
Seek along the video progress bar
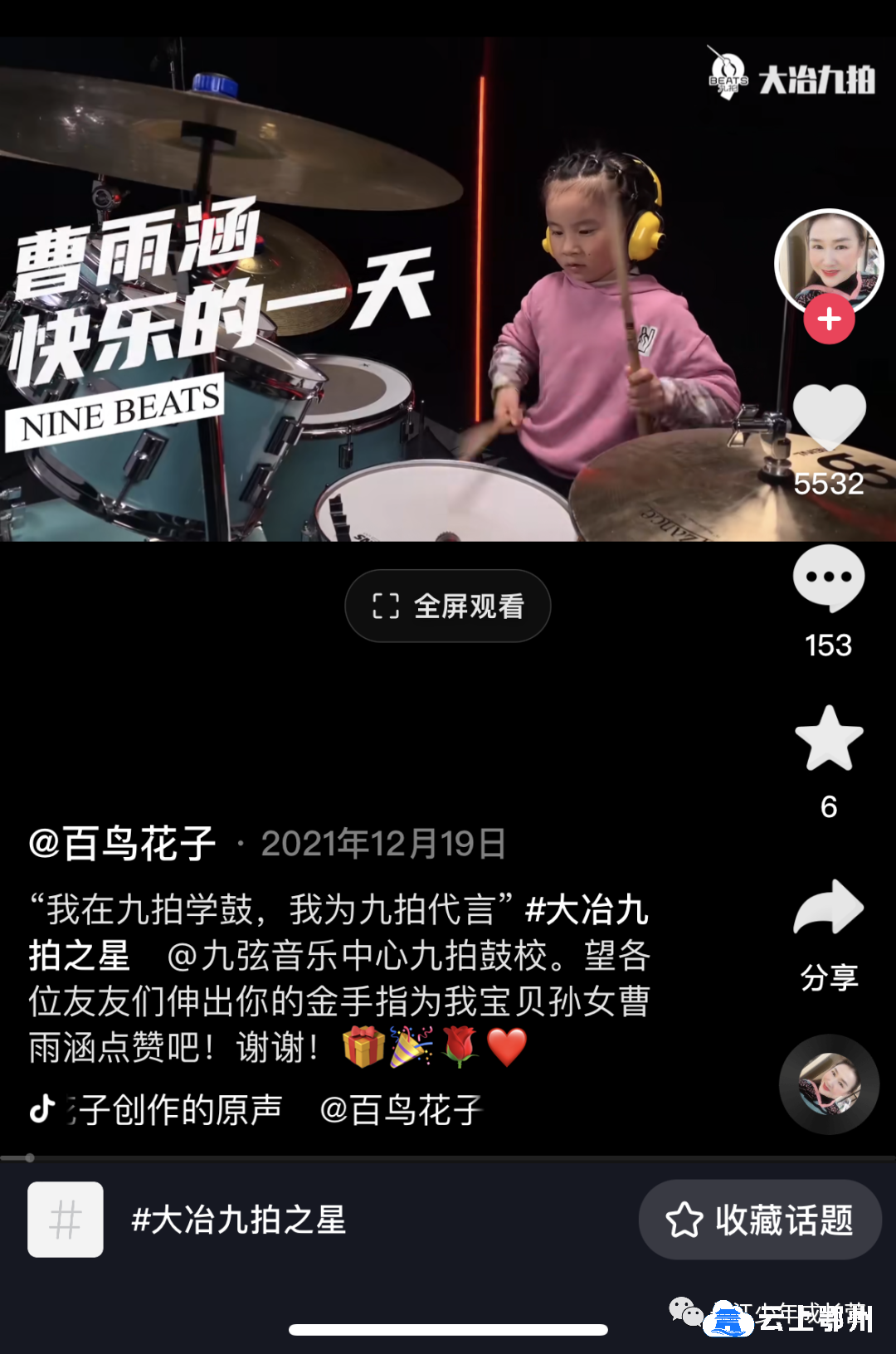(448, 1157)
